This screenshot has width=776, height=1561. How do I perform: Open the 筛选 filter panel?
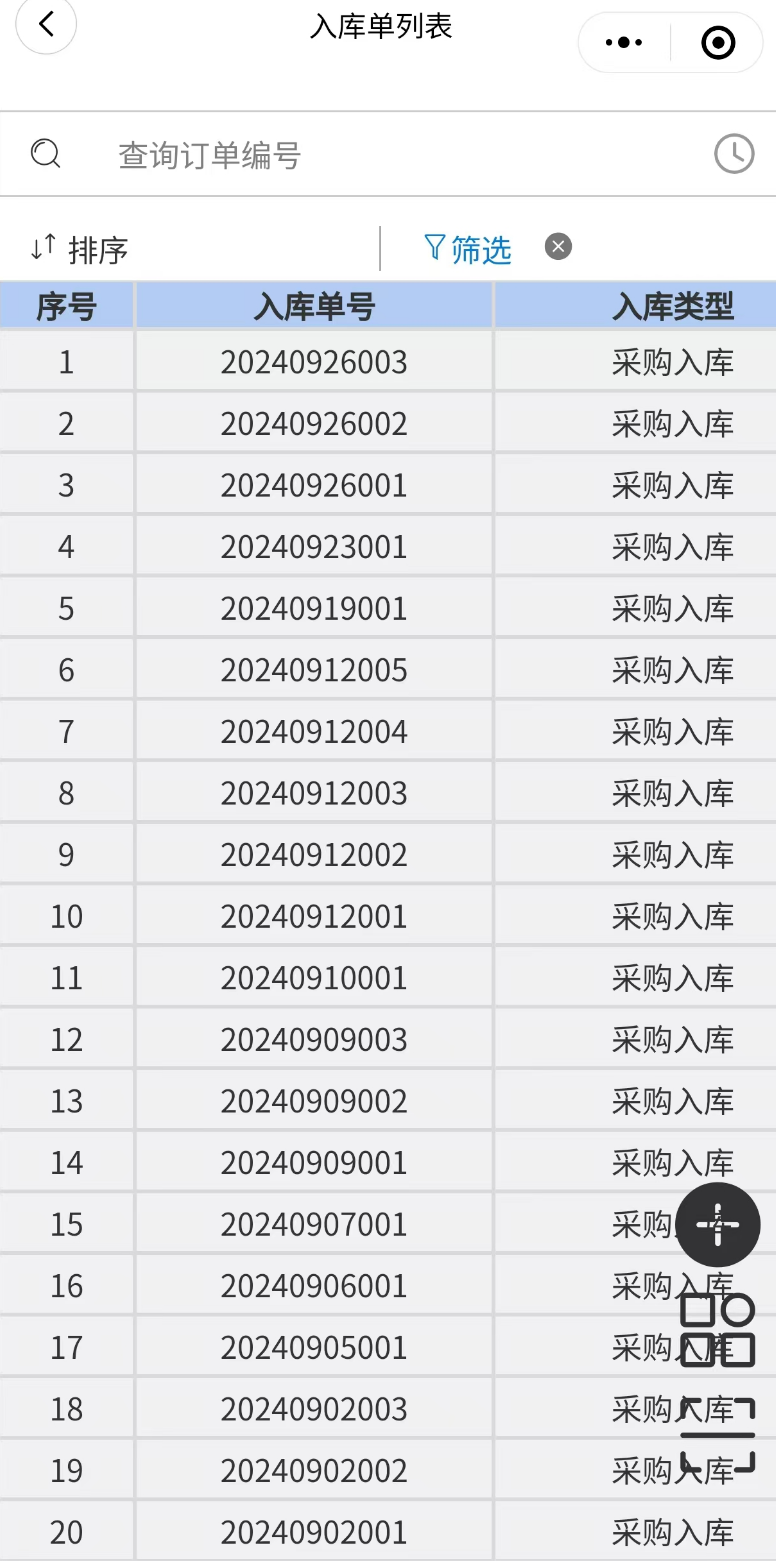[467, 248]
